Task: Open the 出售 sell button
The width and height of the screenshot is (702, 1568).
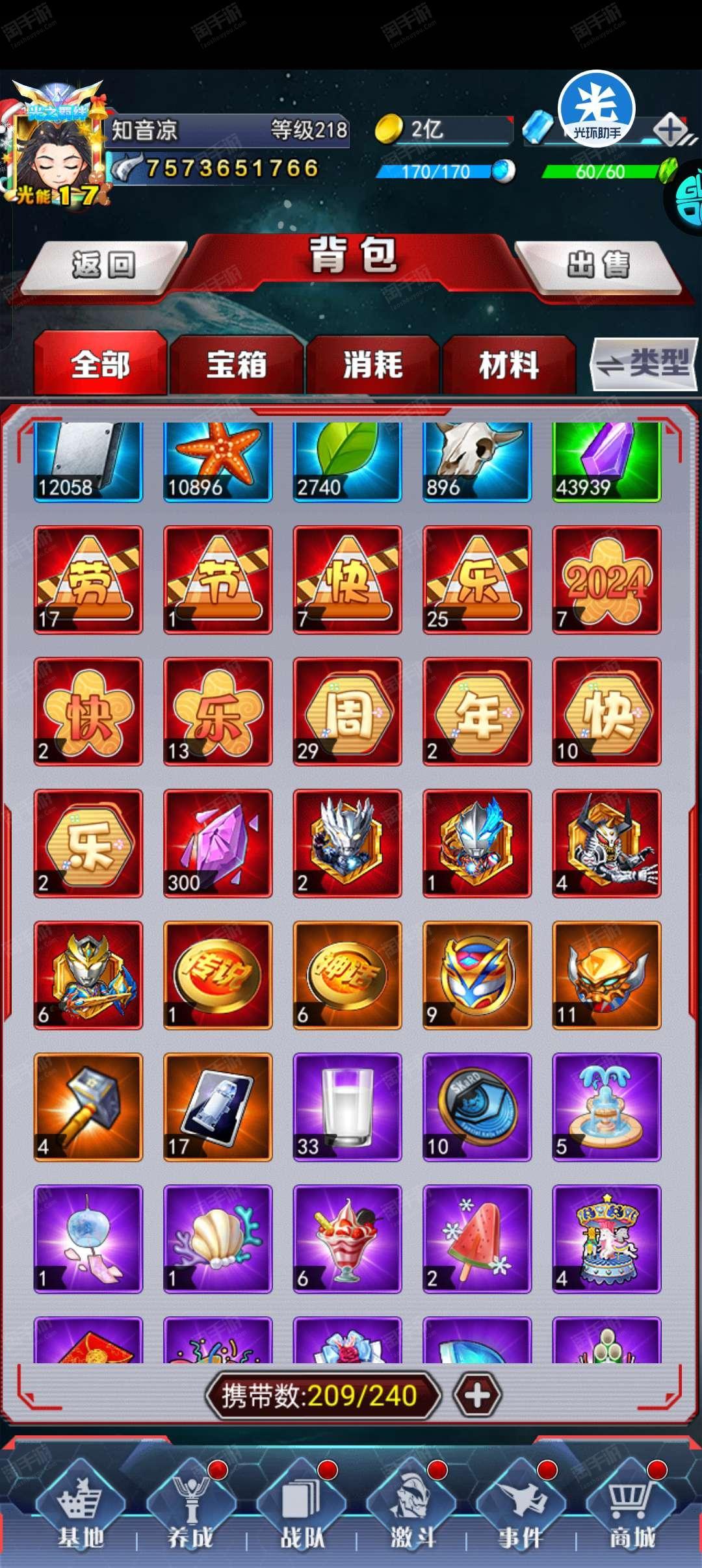Action: [598, 266]
